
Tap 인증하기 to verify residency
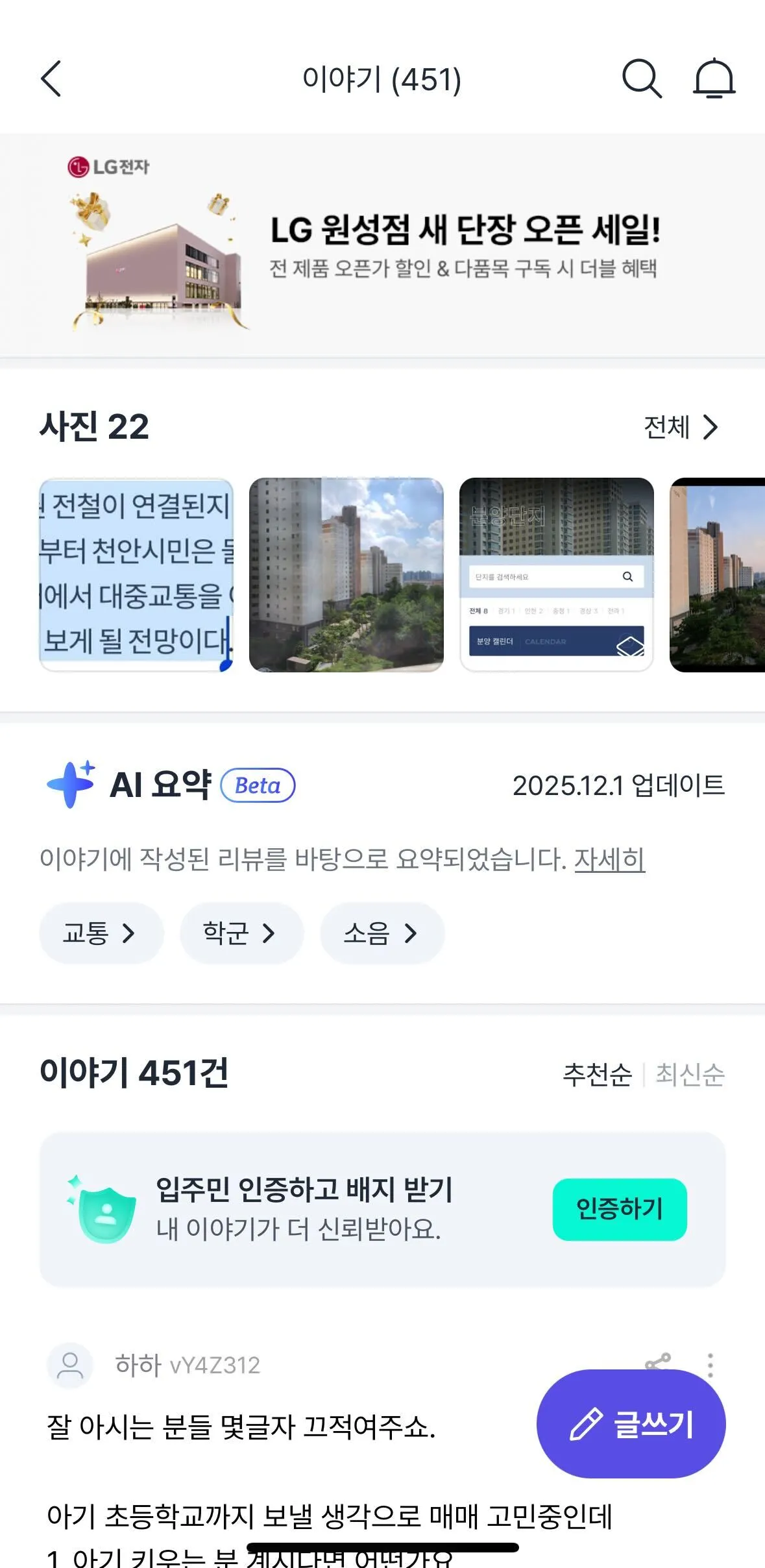click(619, 1210)
